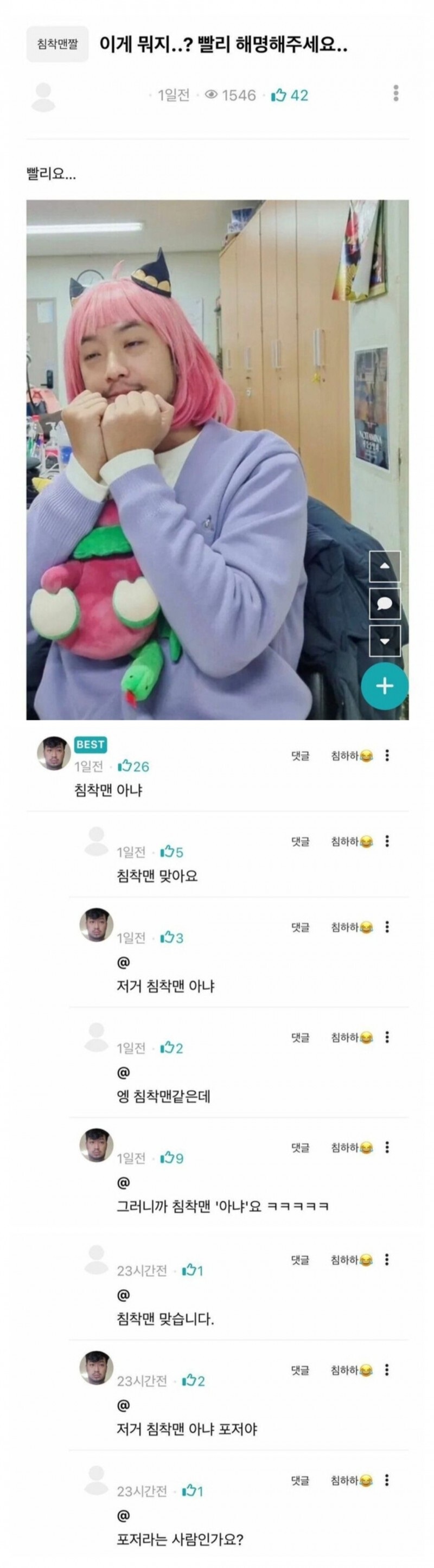The width and height of the screenshot is (434, 1568).
Task: Reply to the comment '침착맨 맞아요'
Action: pyautogui.click(x=300, y=842)
